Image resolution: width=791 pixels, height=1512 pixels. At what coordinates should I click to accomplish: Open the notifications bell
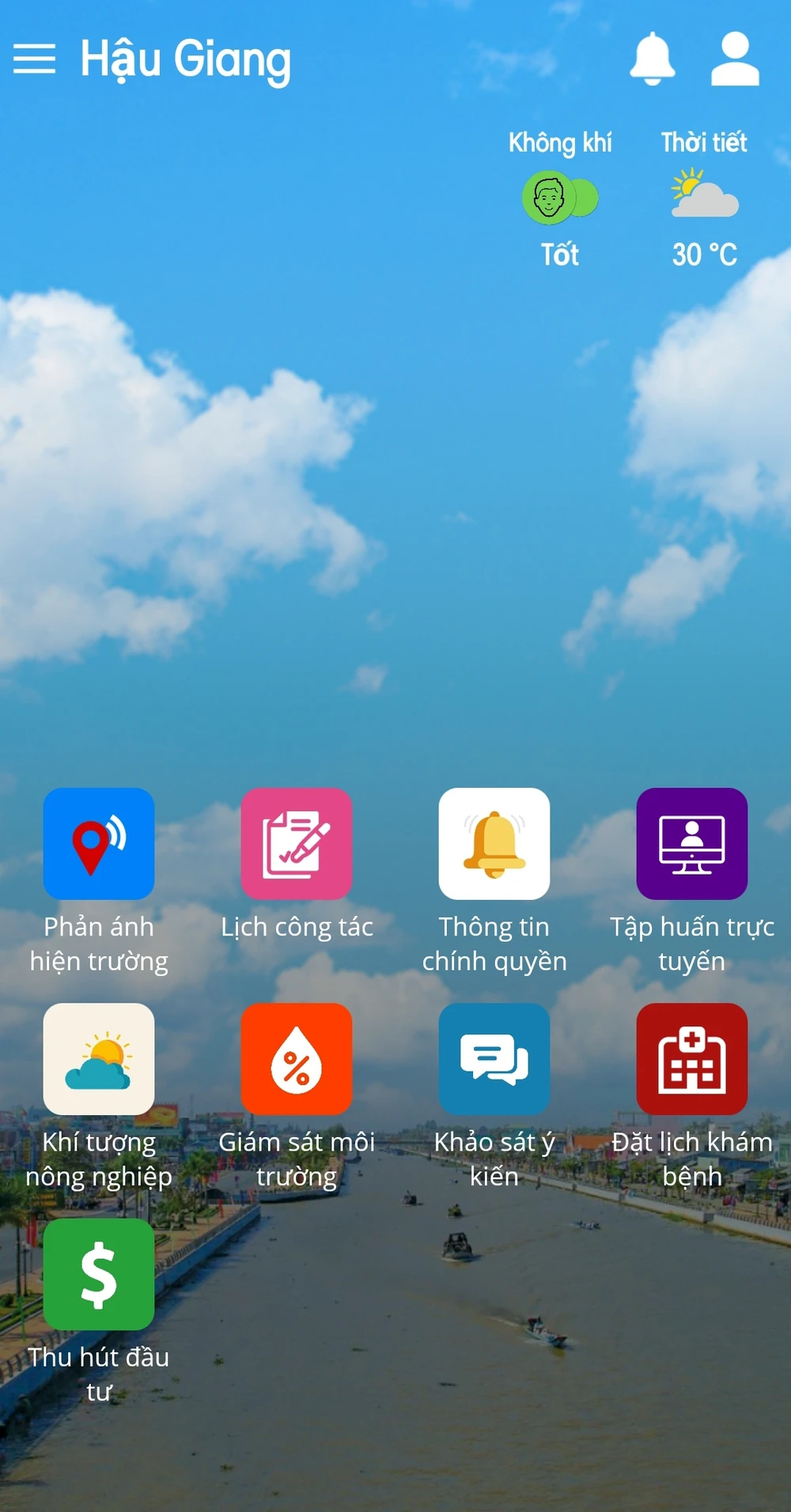652,59
